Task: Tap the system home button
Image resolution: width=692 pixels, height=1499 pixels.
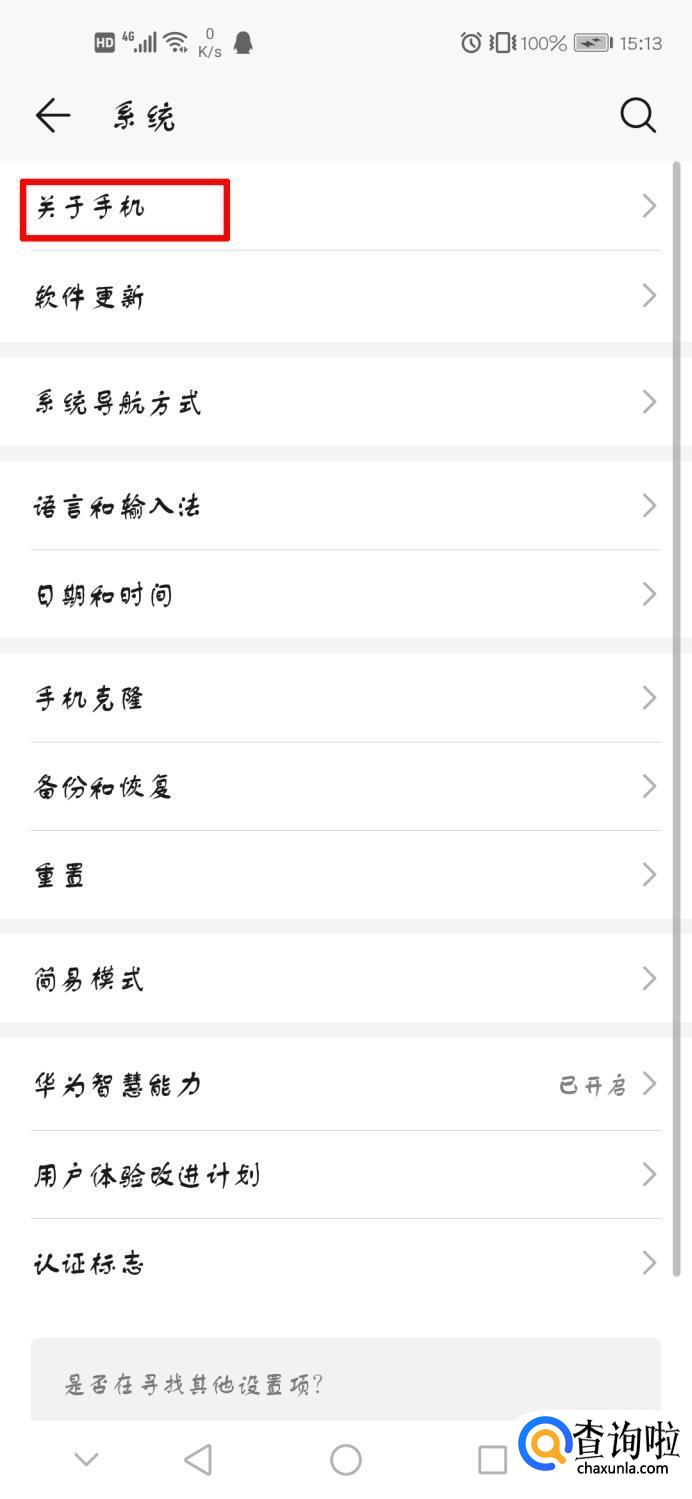Action: coord(346,1460)
